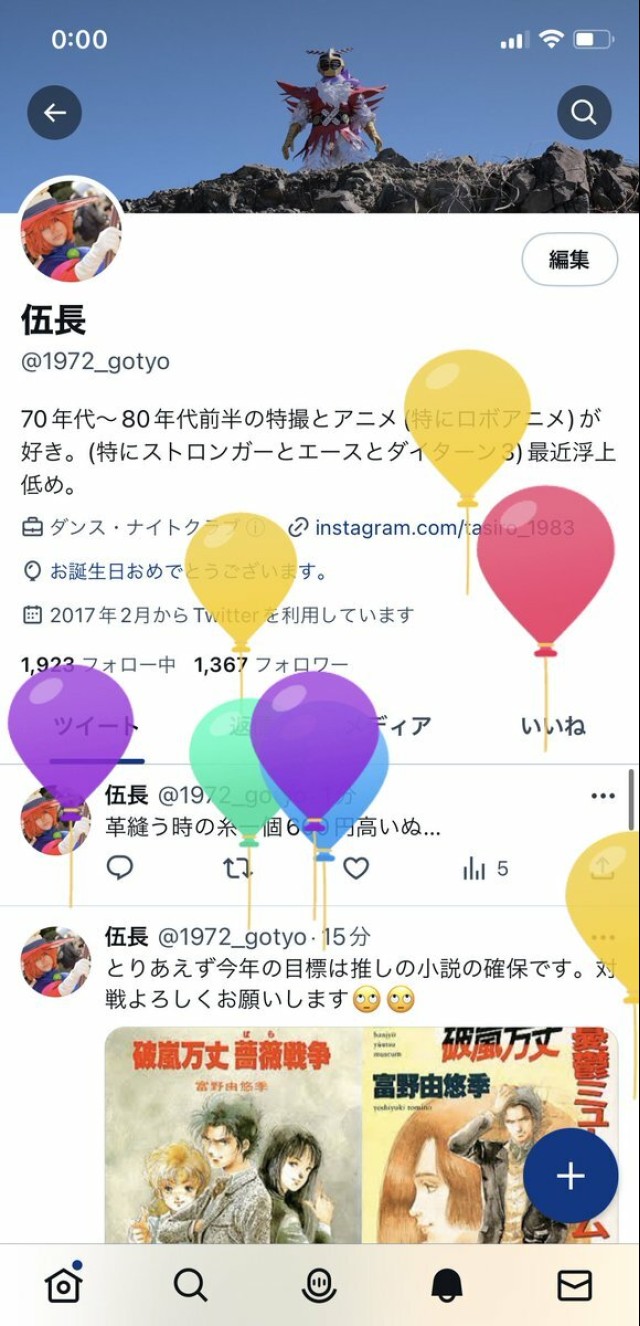Switch to the いいね tab

[553, 727]
